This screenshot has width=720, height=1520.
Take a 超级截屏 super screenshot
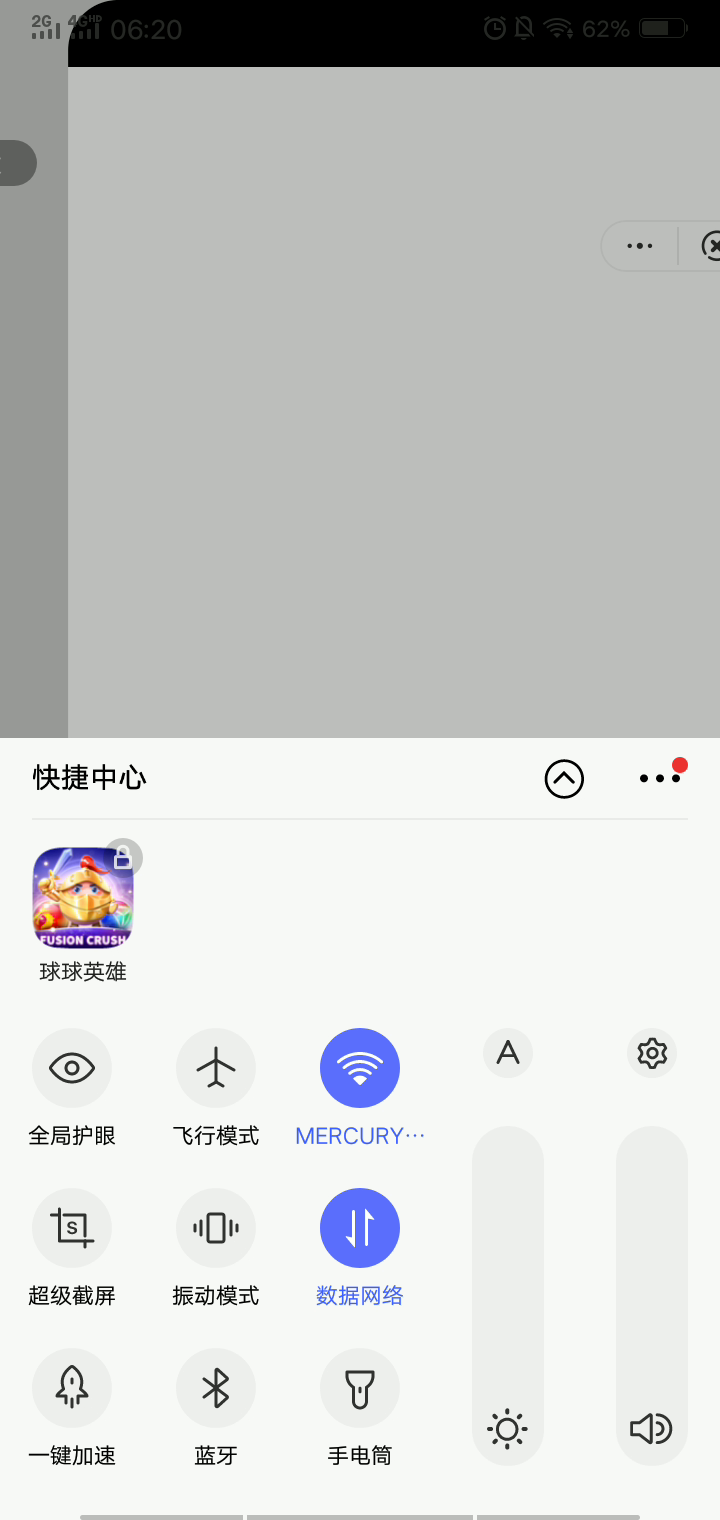[72, 1228]
